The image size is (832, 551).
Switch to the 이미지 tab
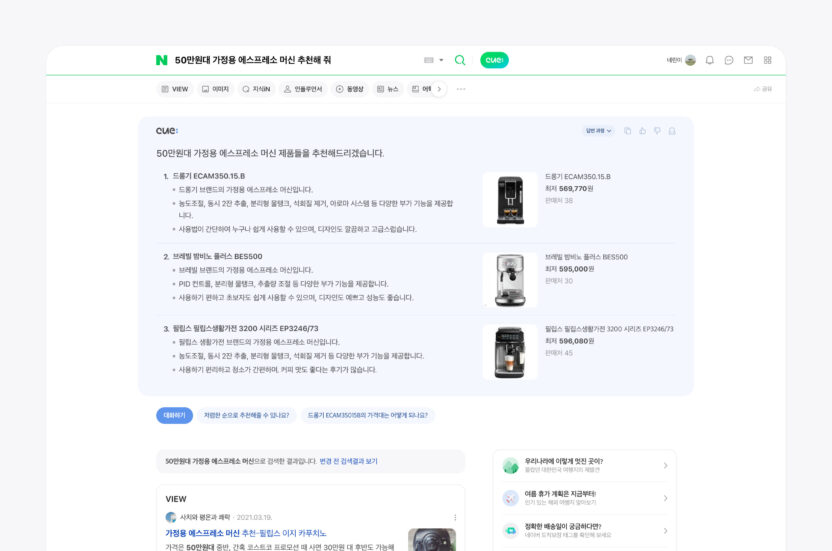pyautogui.click(x=215, y=89)
